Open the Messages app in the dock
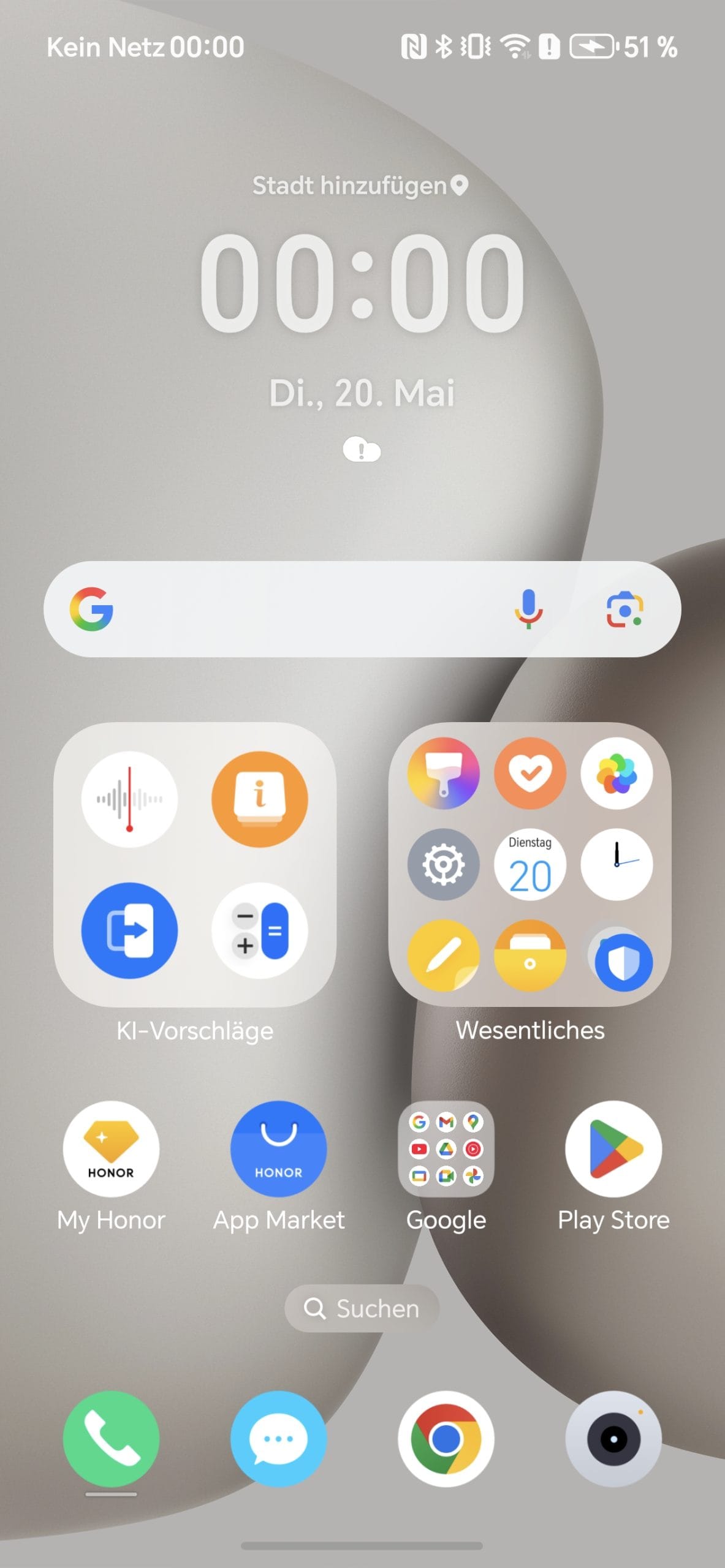The width and height of the screenshot is (725, 1568). (x=278, y=1438)
